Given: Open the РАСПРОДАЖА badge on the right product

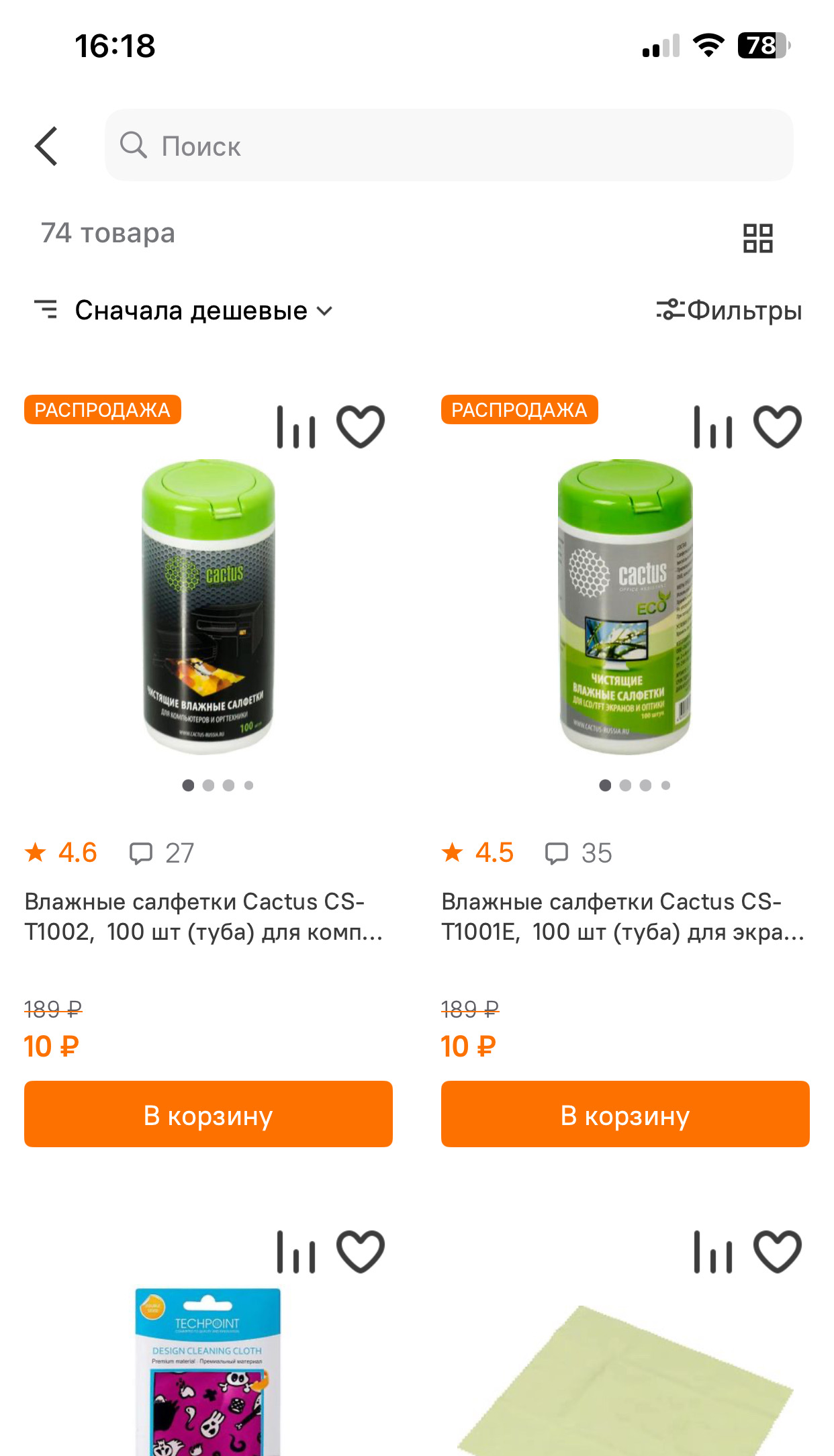Looking at the screenshot, I should [x=519, y=409].
